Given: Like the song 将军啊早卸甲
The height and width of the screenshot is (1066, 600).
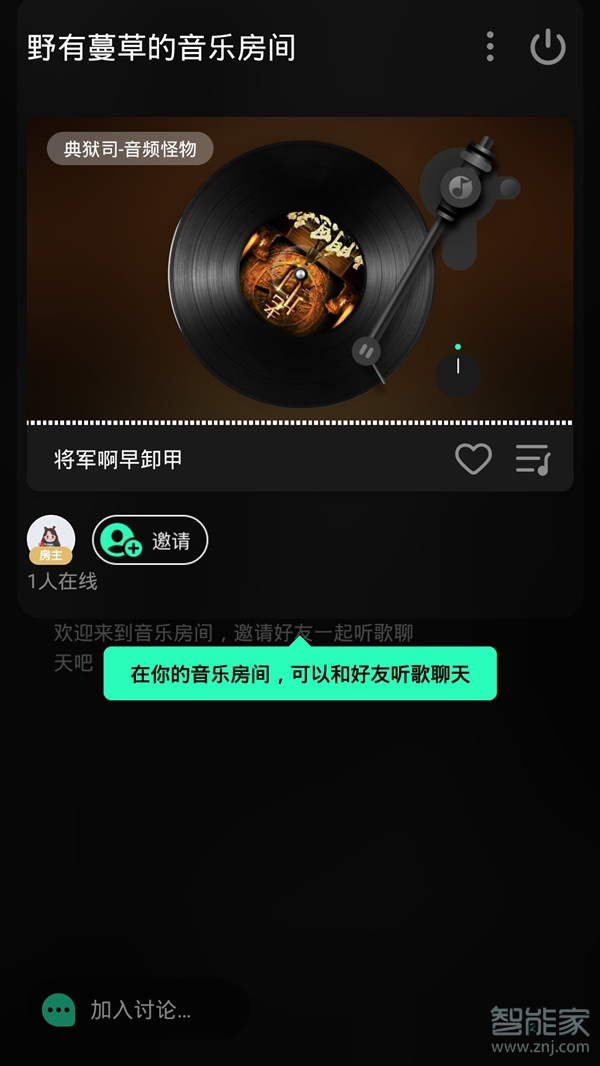Looking at the screenshot, I should click(473, 459).
